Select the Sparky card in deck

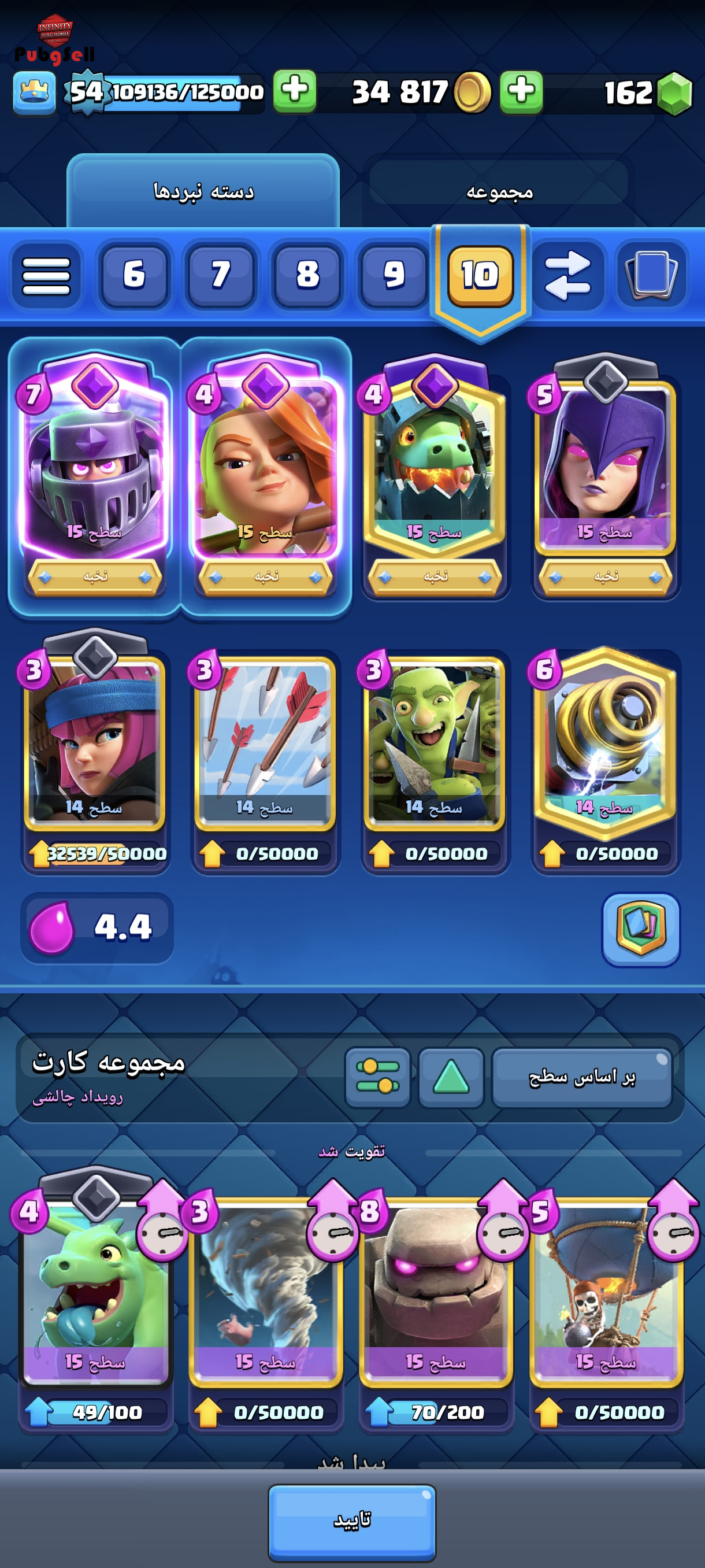pos(605,761)
